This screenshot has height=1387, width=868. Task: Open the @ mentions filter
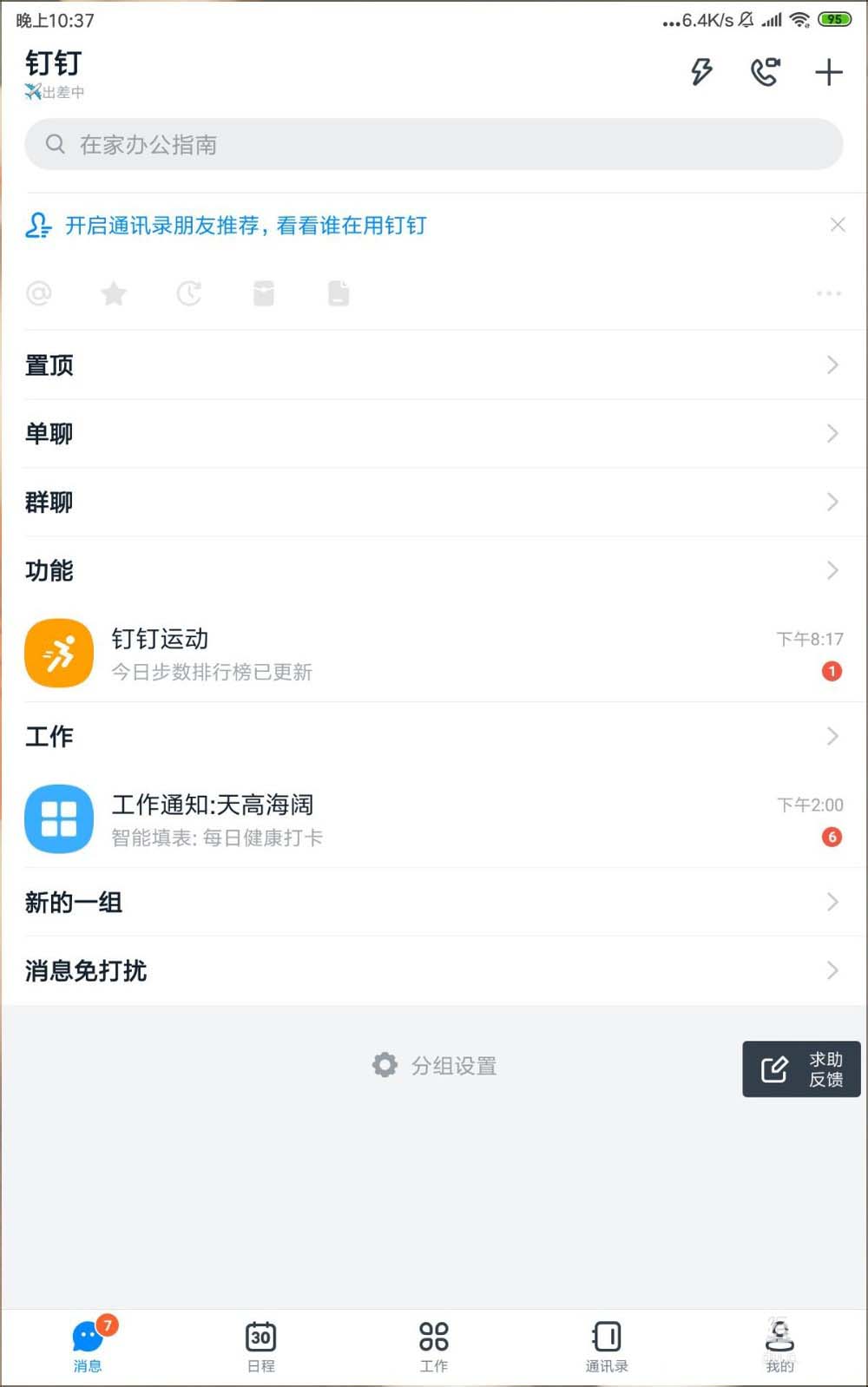click(x=39, y=293)
